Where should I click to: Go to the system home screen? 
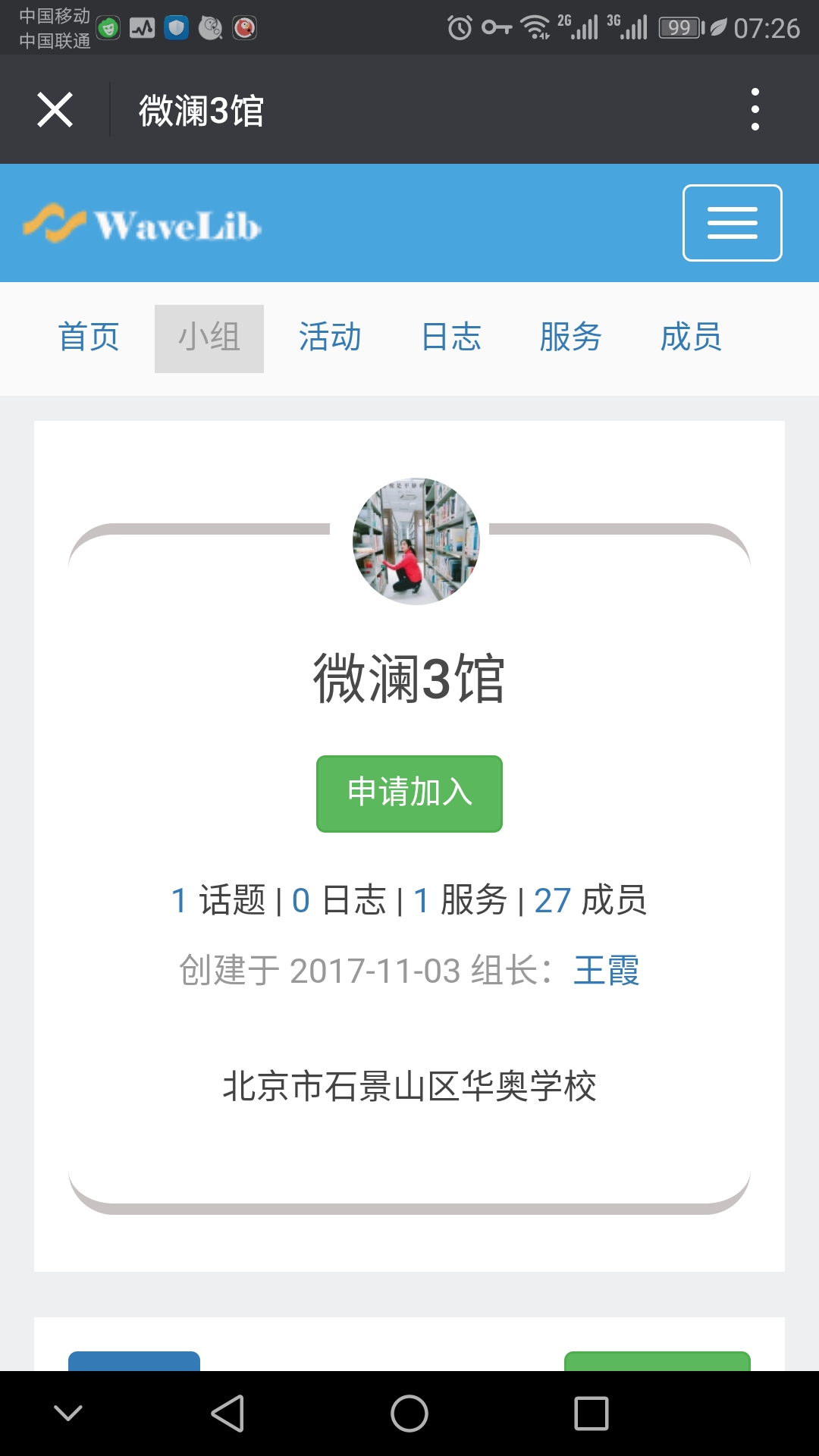(409, 1414)
